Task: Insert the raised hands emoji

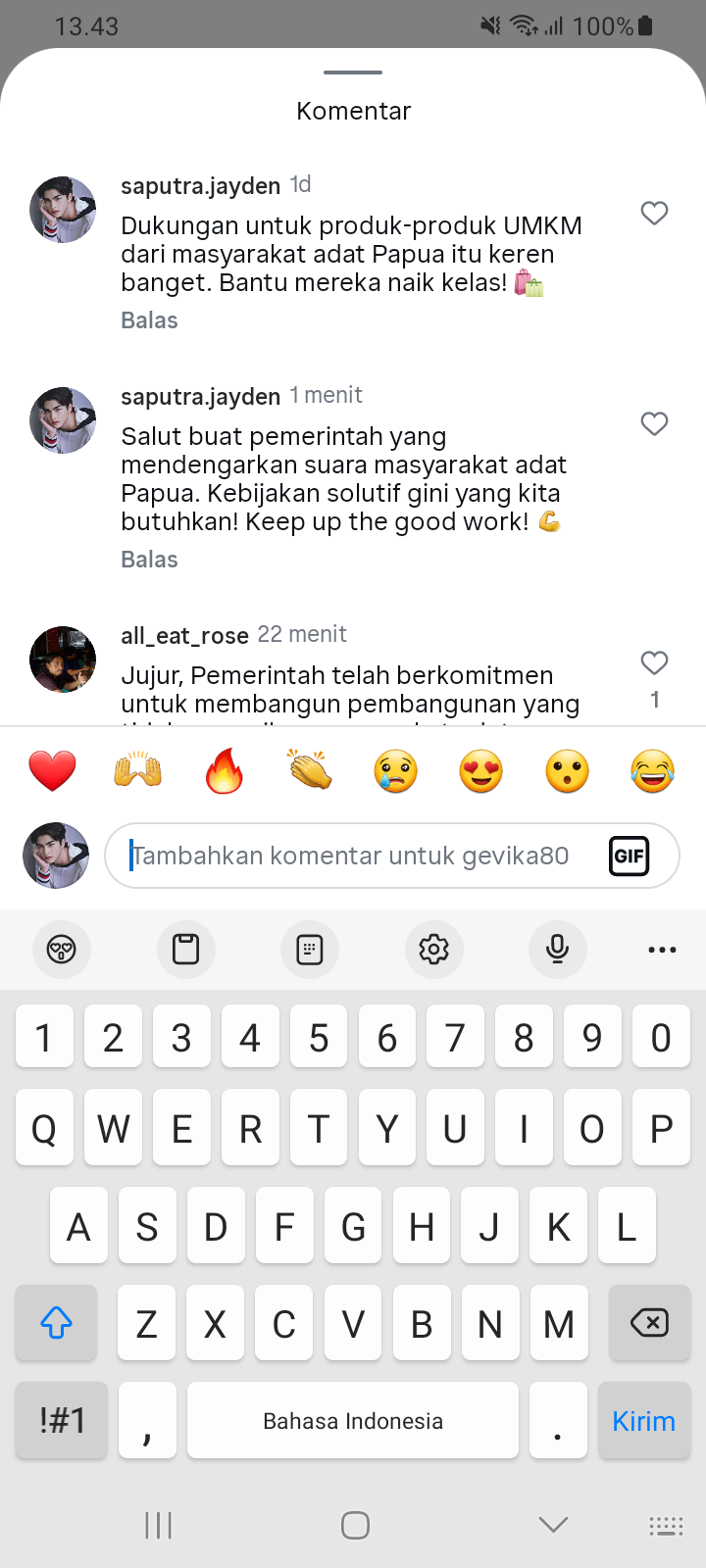Action: point(138,770)
